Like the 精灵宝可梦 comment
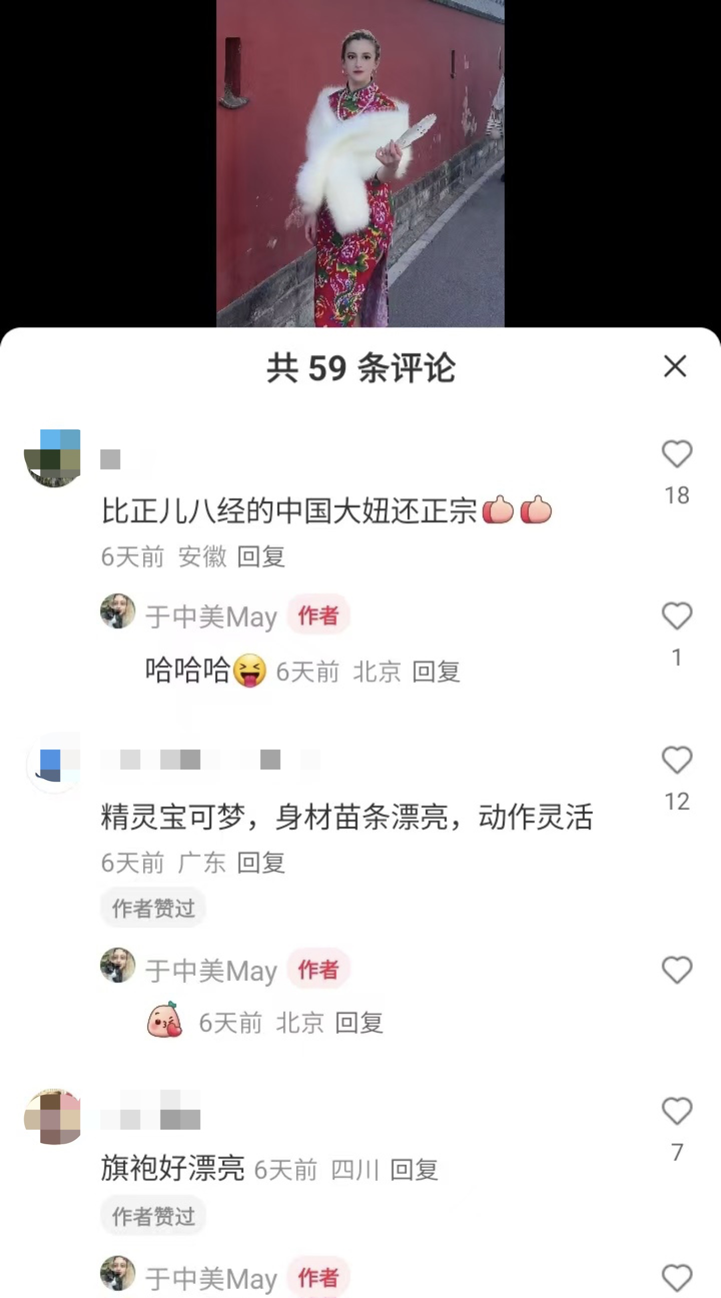The image size is (721, 1298). point(677,761)
